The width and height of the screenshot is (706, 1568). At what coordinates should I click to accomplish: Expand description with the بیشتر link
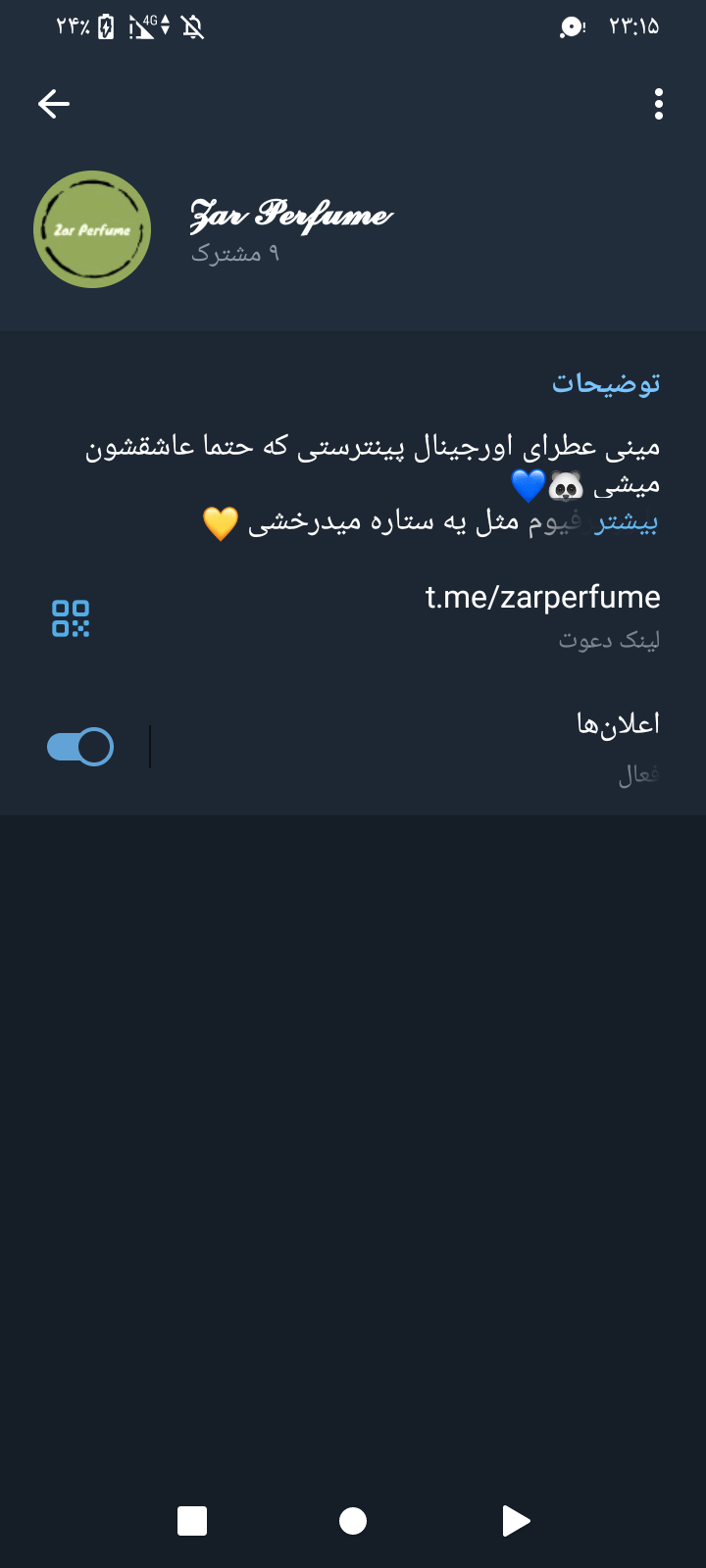click(x=626, y=522)
